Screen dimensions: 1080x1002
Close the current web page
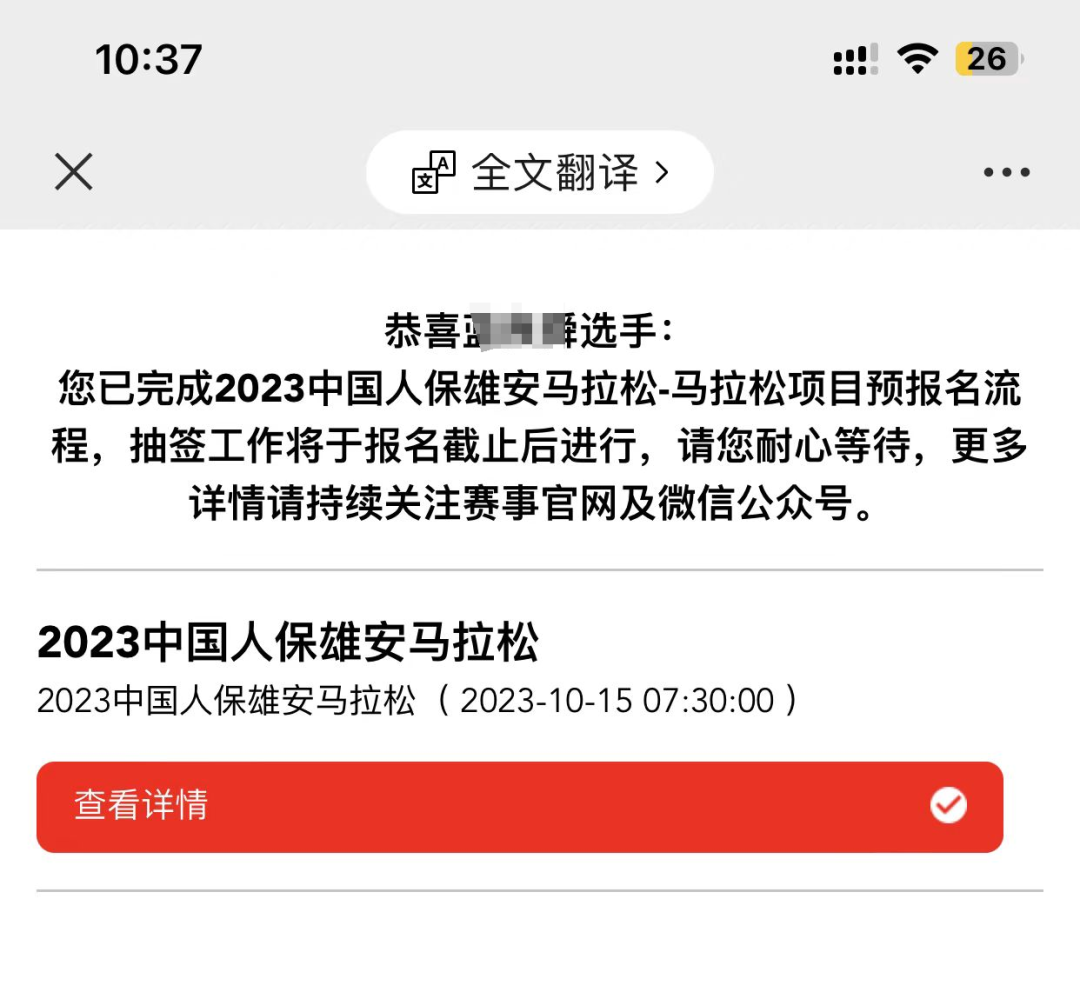click(73, 172)
